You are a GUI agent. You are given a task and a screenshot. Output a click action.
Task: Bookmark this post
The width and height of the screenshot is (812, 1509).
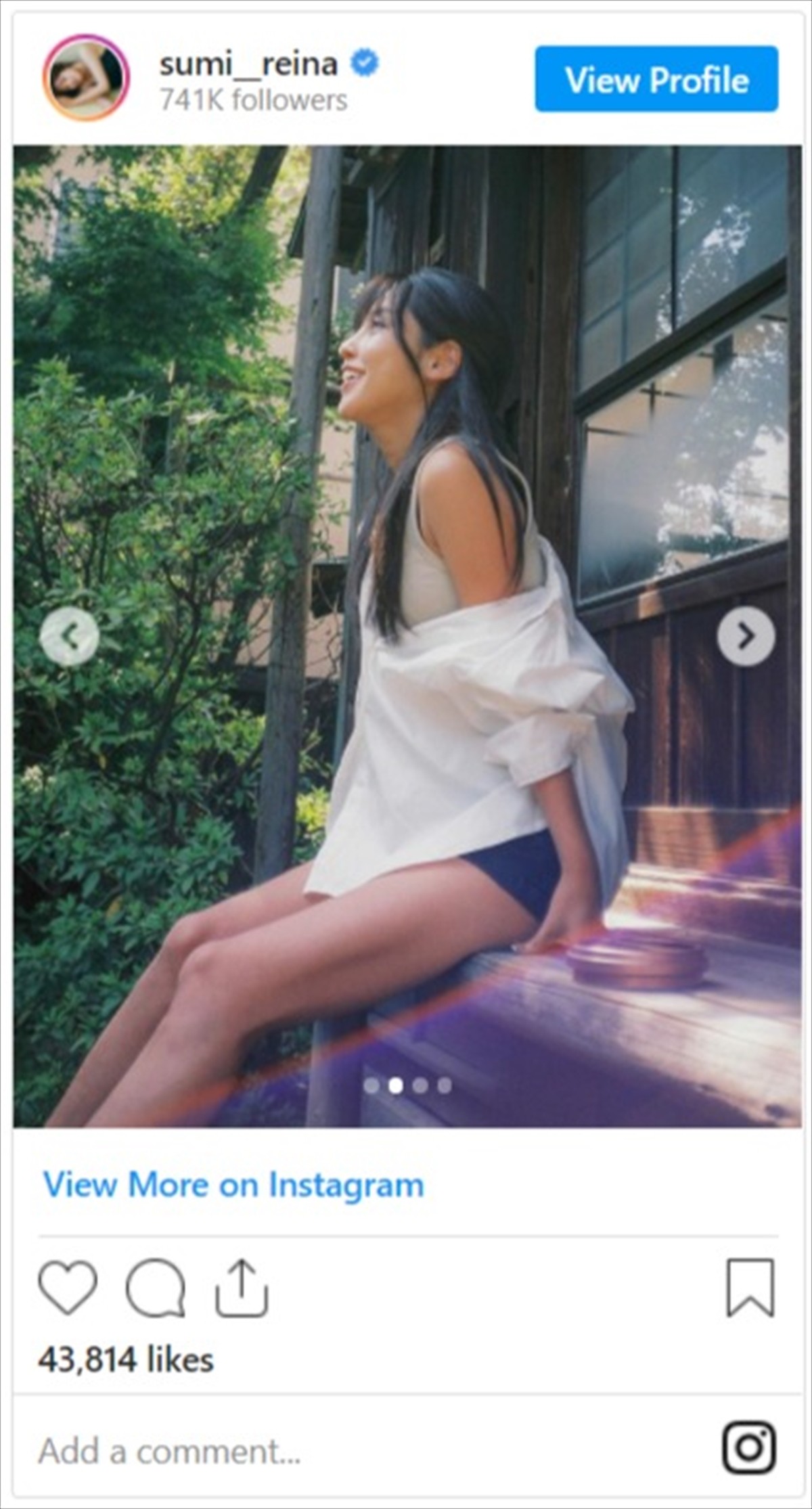[x=750, y=1288]
